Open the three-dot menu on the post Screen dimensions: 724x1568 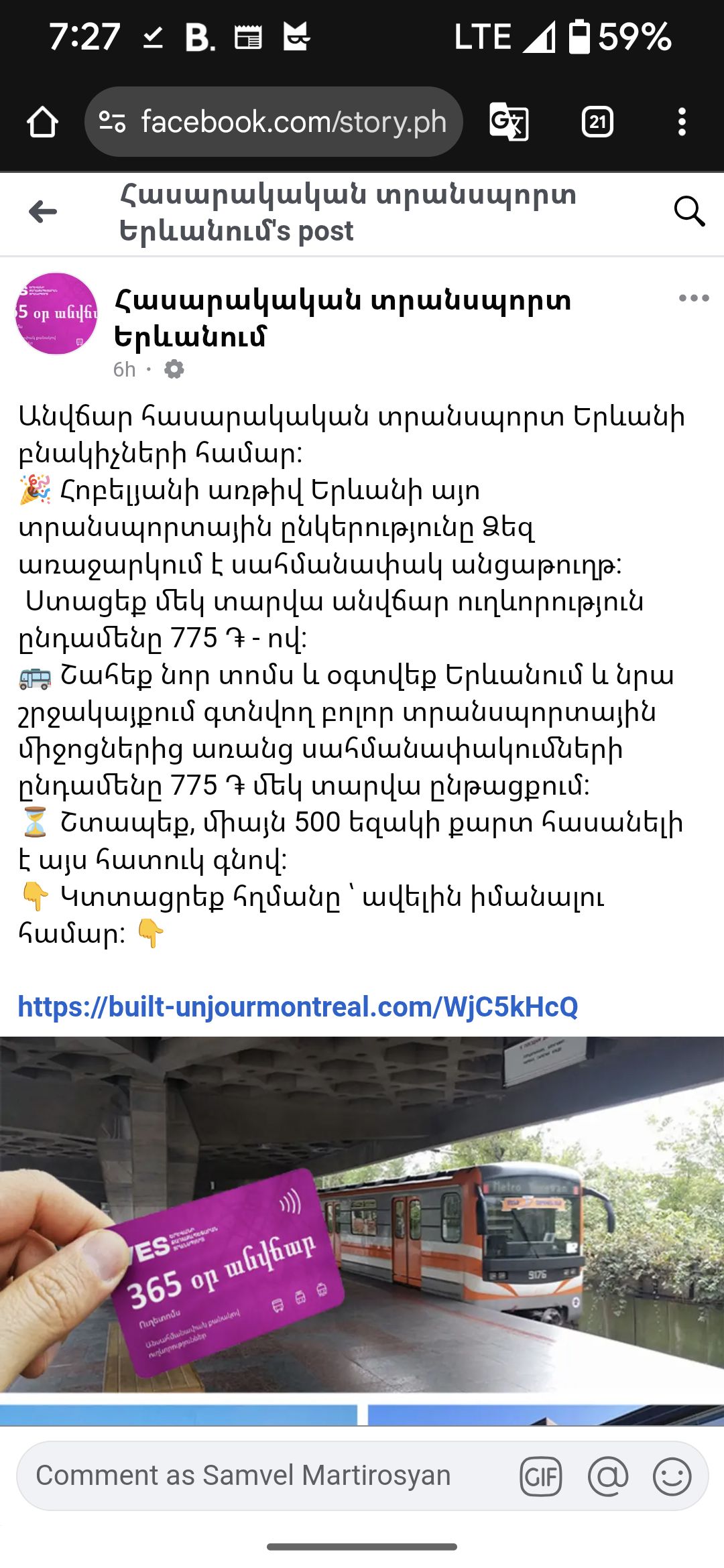click(693, 298)
